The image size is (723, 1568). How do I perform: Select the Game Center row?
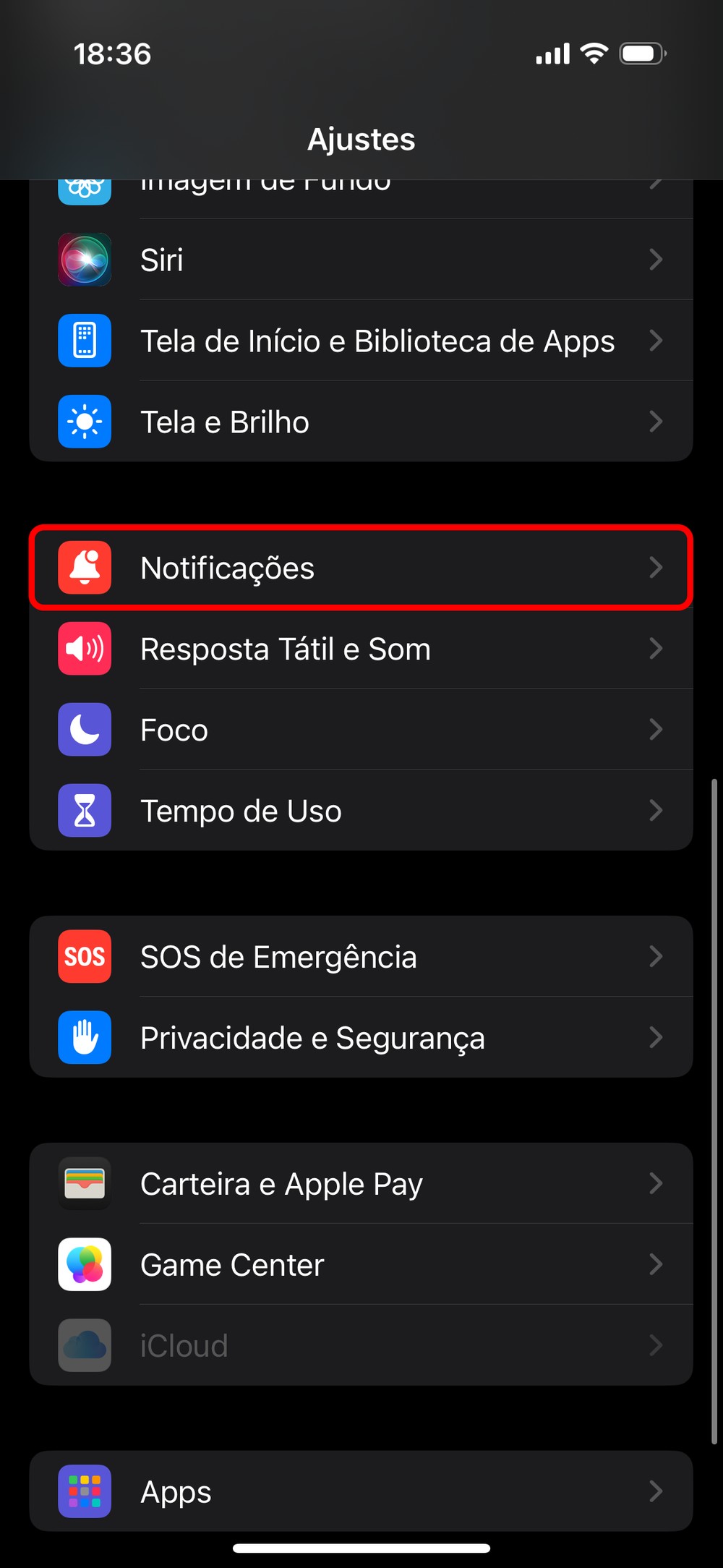pos(361,1265)
